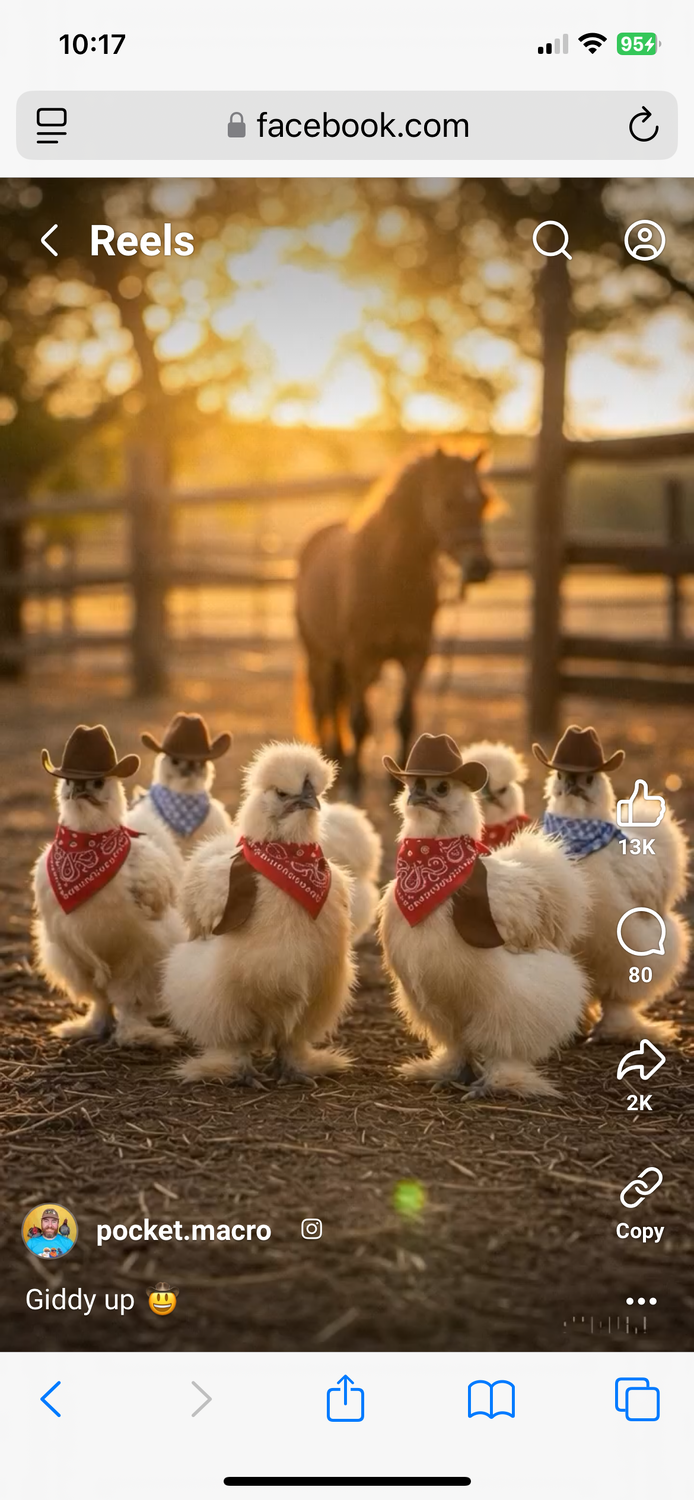The image size is (694, 1500).
Task: Share this reel
Action: 640,1063
